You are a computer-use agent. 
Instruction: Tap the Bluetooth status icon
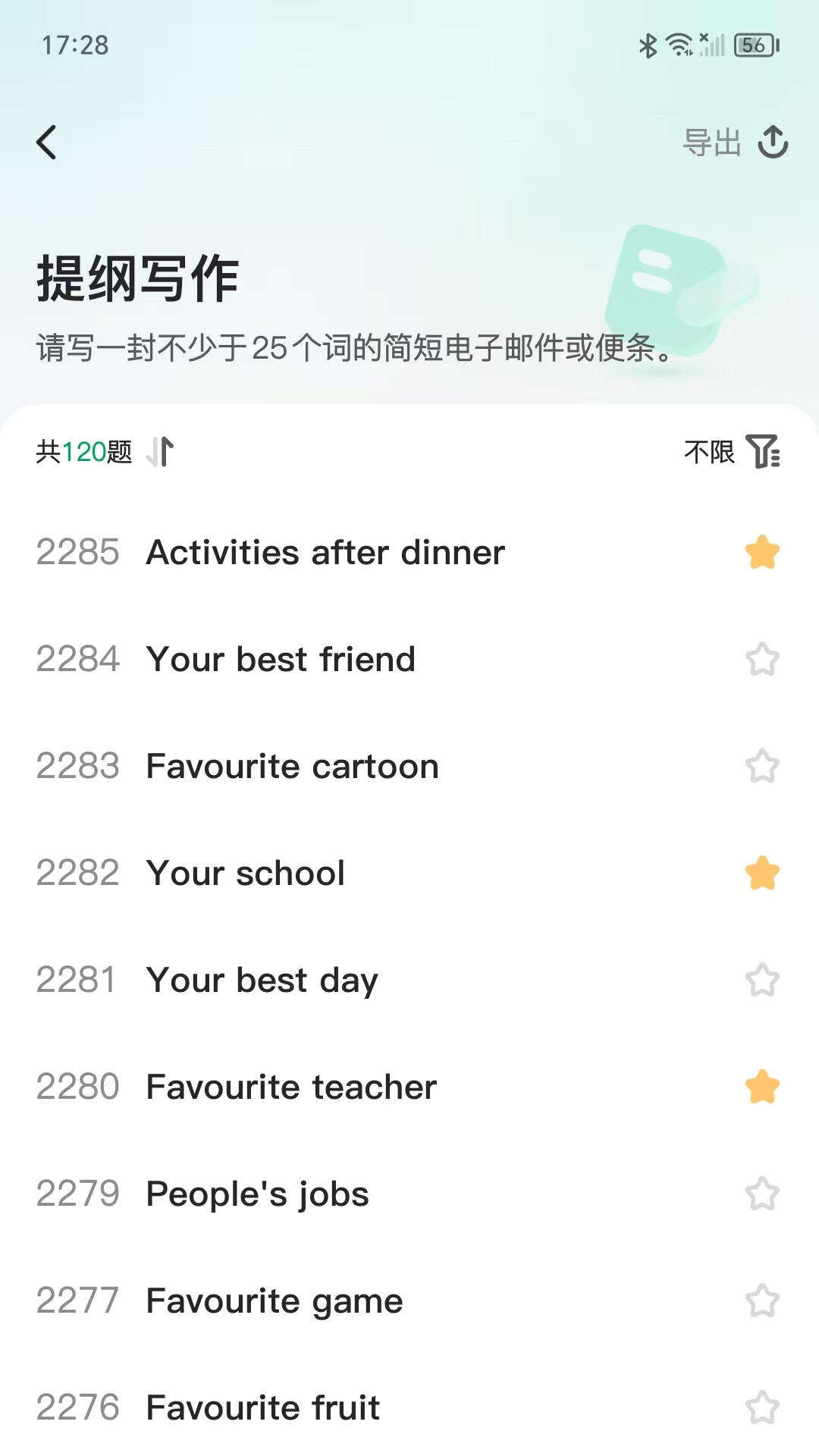click(x=648, y=45)
